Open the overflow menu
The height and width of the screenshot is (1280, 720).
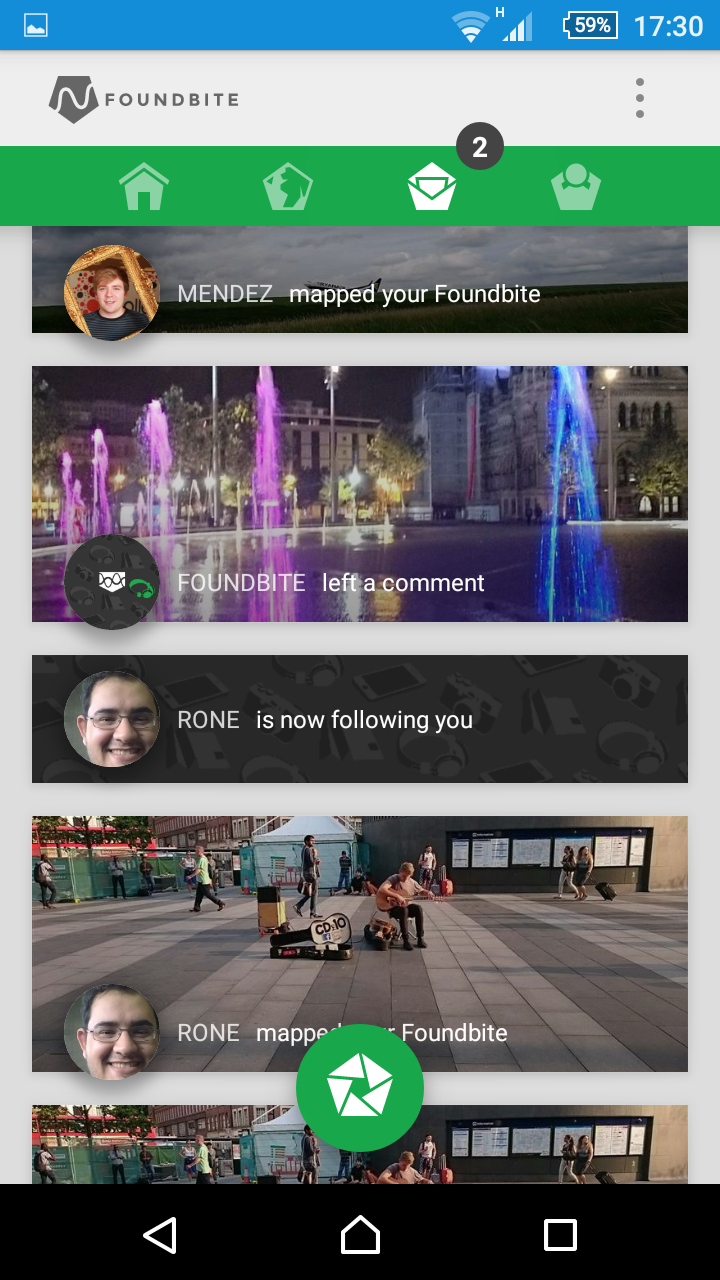click(640, 98)
